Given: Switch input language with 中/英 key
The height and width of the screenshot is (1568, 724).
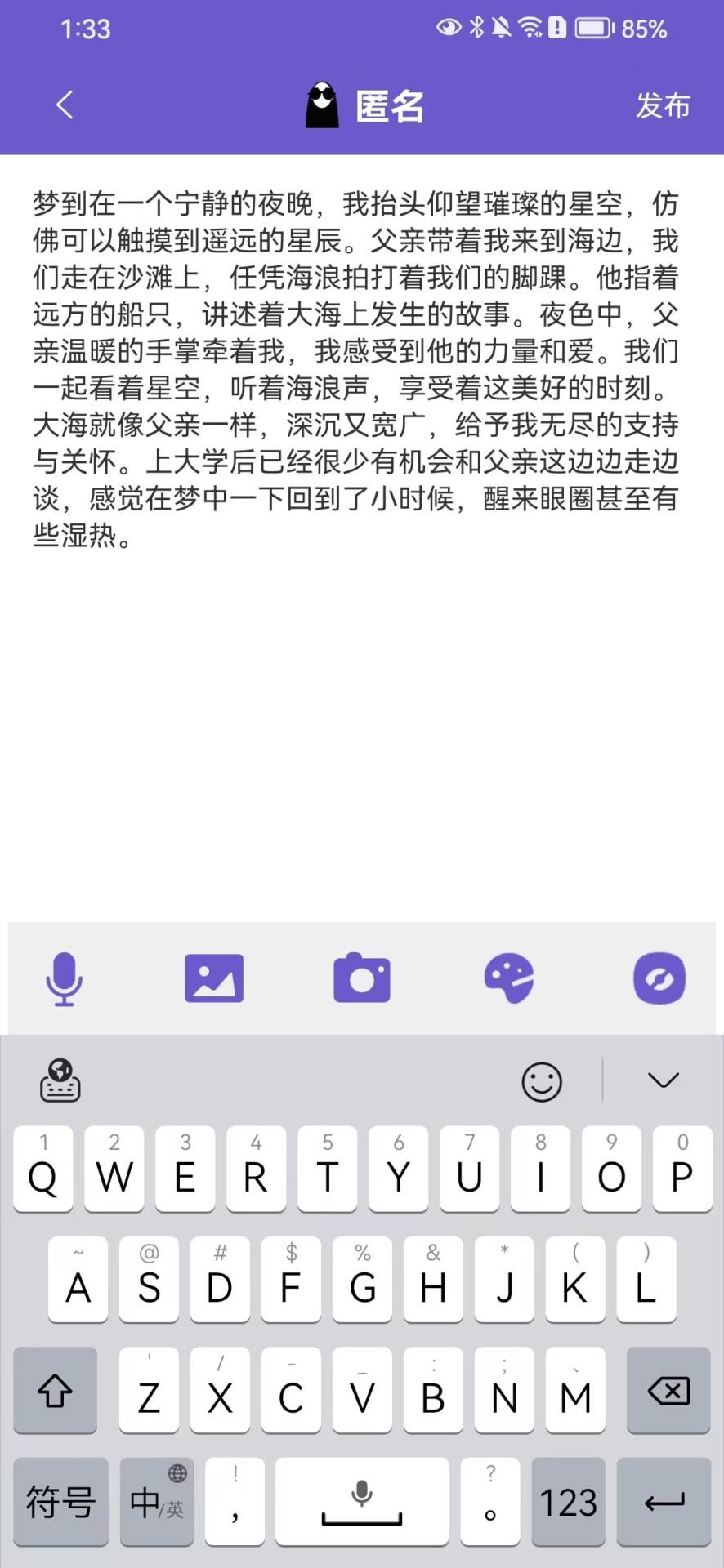Looking at the screenshot, I should point(155,1501).
